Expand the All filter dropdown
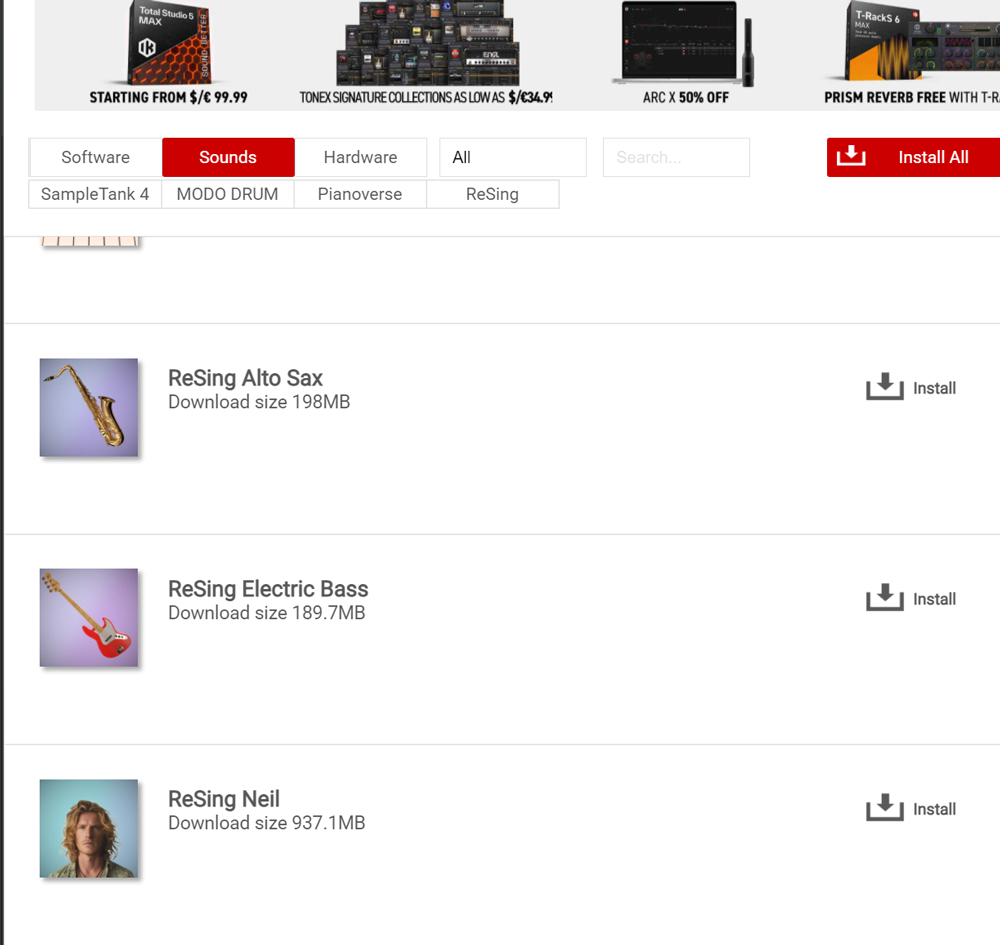This screenshot has height=945, width=1000. pyautogui.click(x=512, y=157)
